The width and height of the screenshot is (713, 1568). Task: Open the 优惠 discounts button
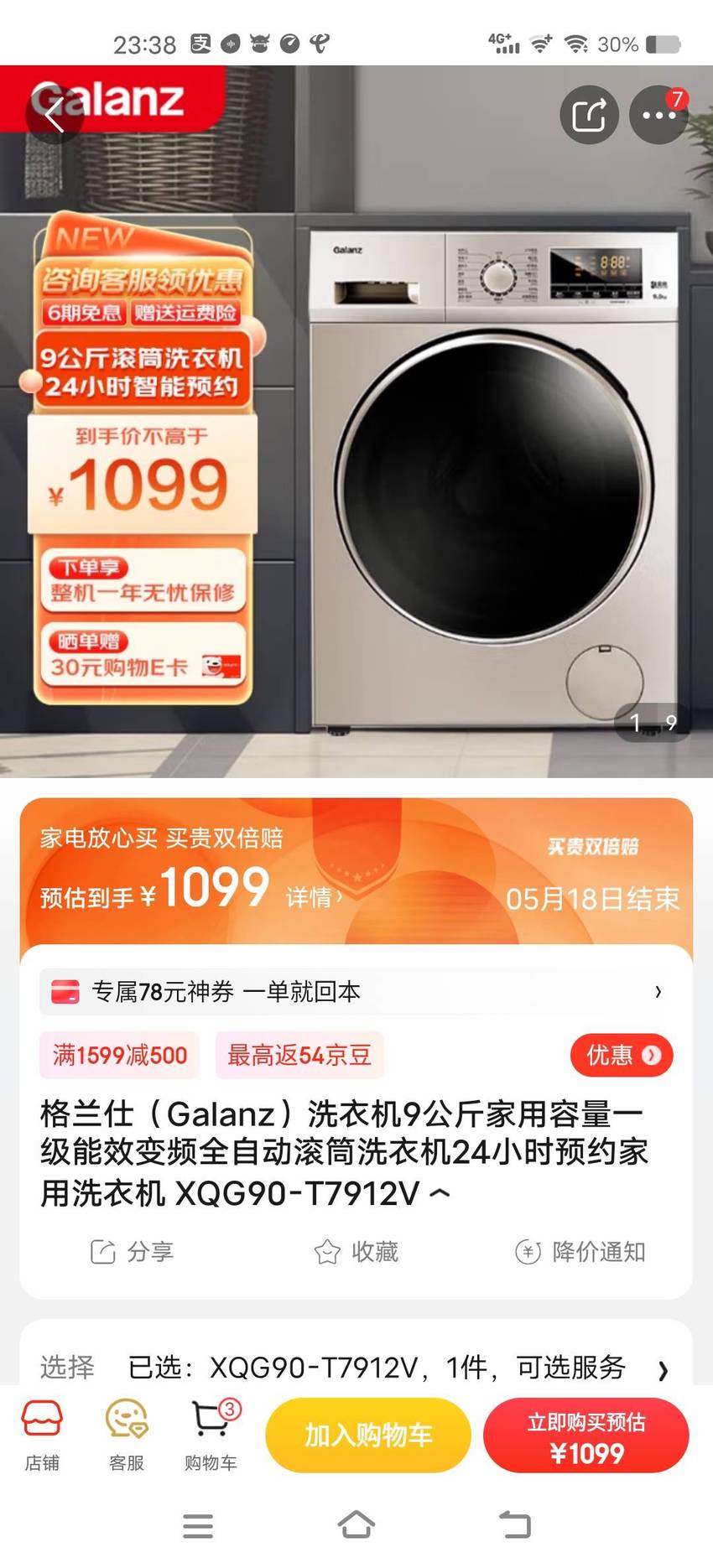(622, 1055)
